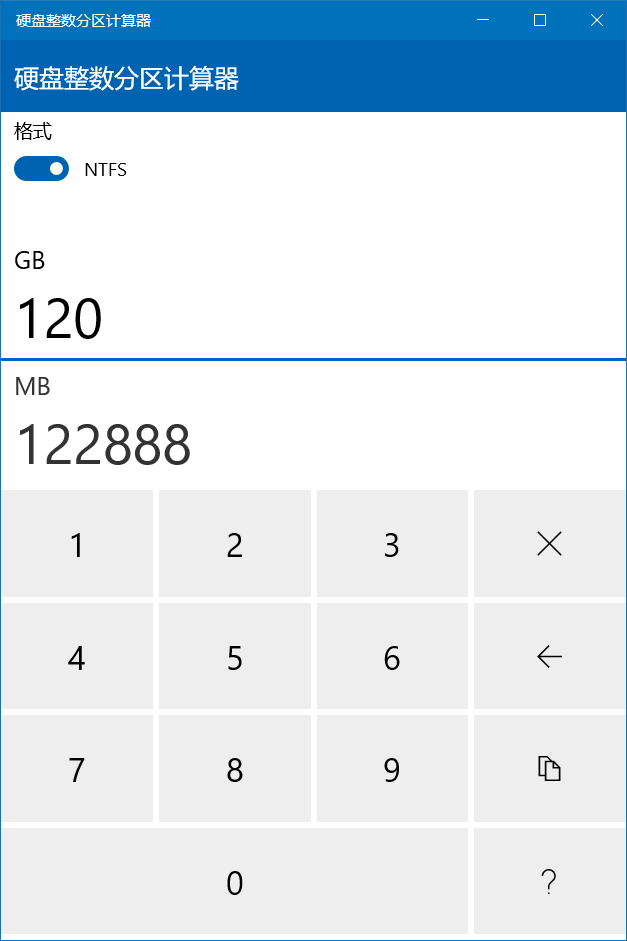Close the calculator window
The height and width of the screenshot is (941, 627).
597,20
